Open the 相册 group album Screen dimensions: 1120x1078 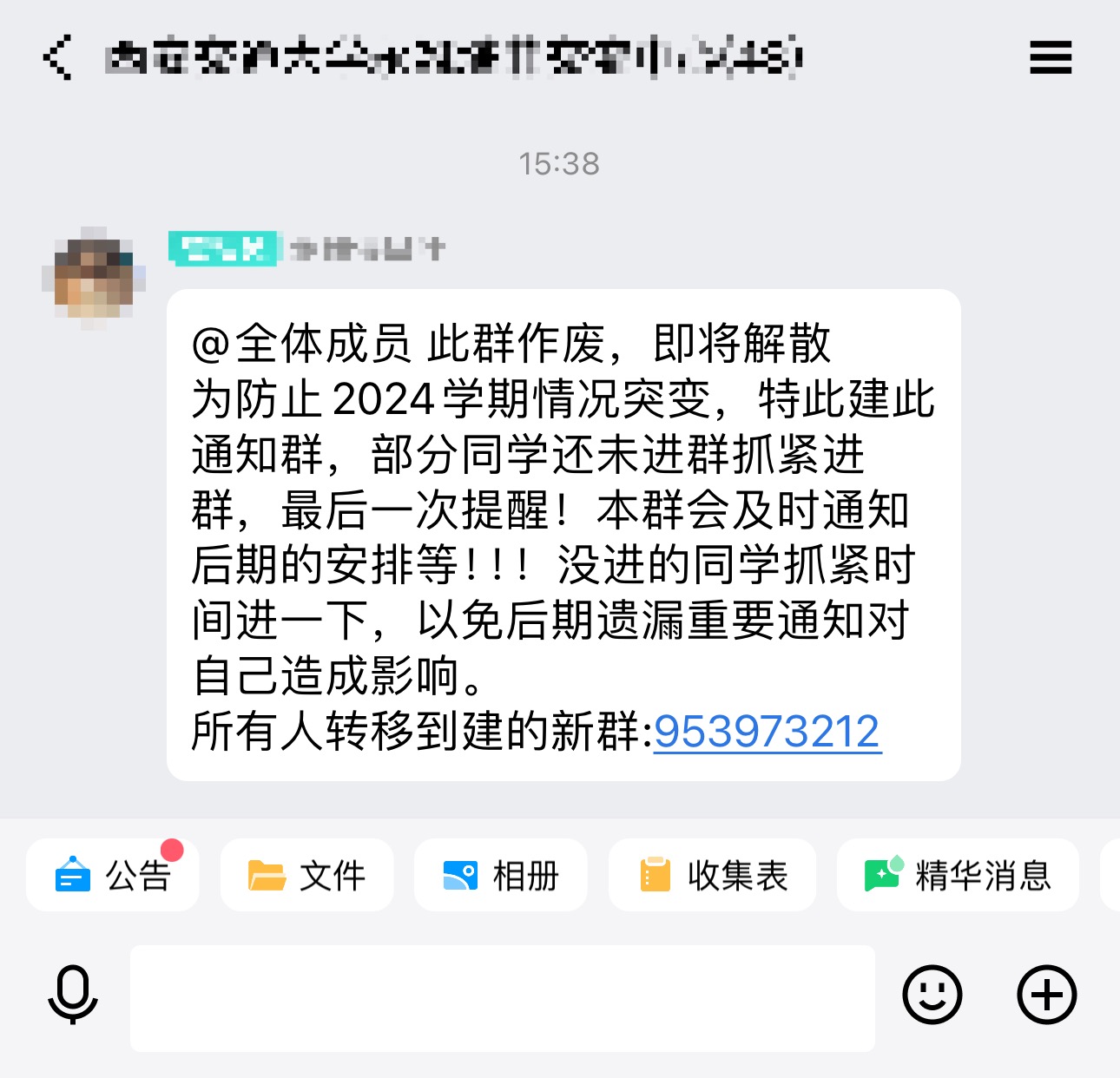tap(501, 875)
